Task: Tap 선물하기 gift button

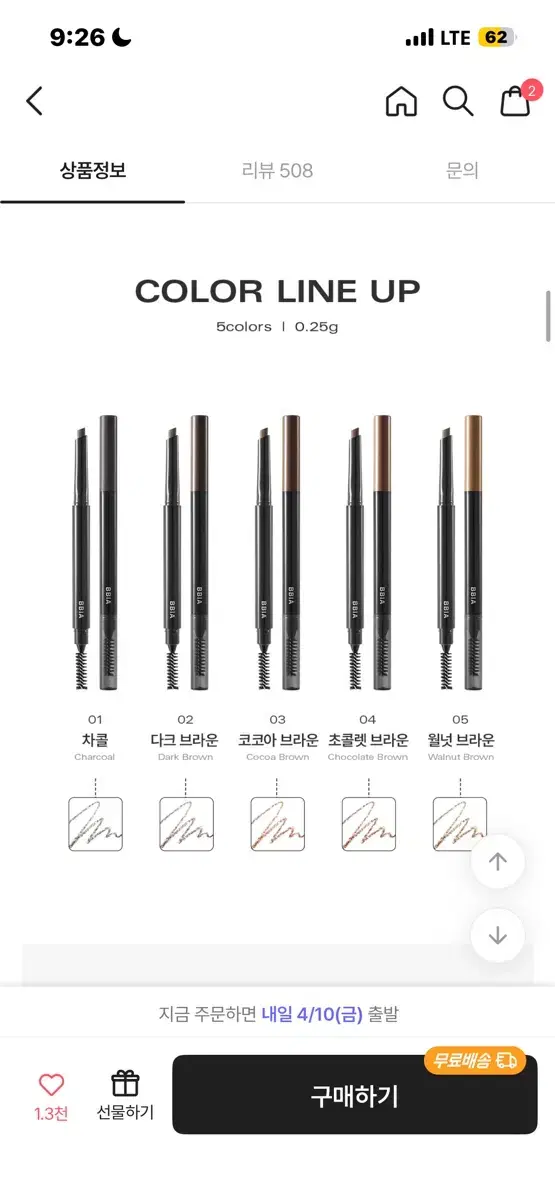Action: pyautogui.click(x=125, y=1096)
